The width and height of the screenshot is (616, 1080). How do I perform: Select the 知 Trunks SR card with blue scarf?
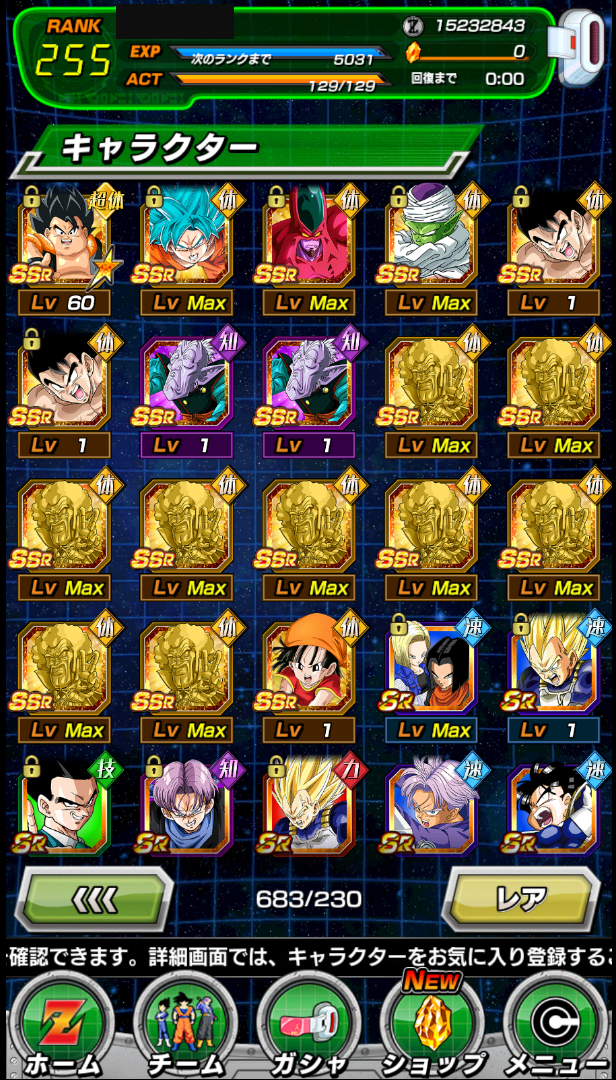(186, 806)
